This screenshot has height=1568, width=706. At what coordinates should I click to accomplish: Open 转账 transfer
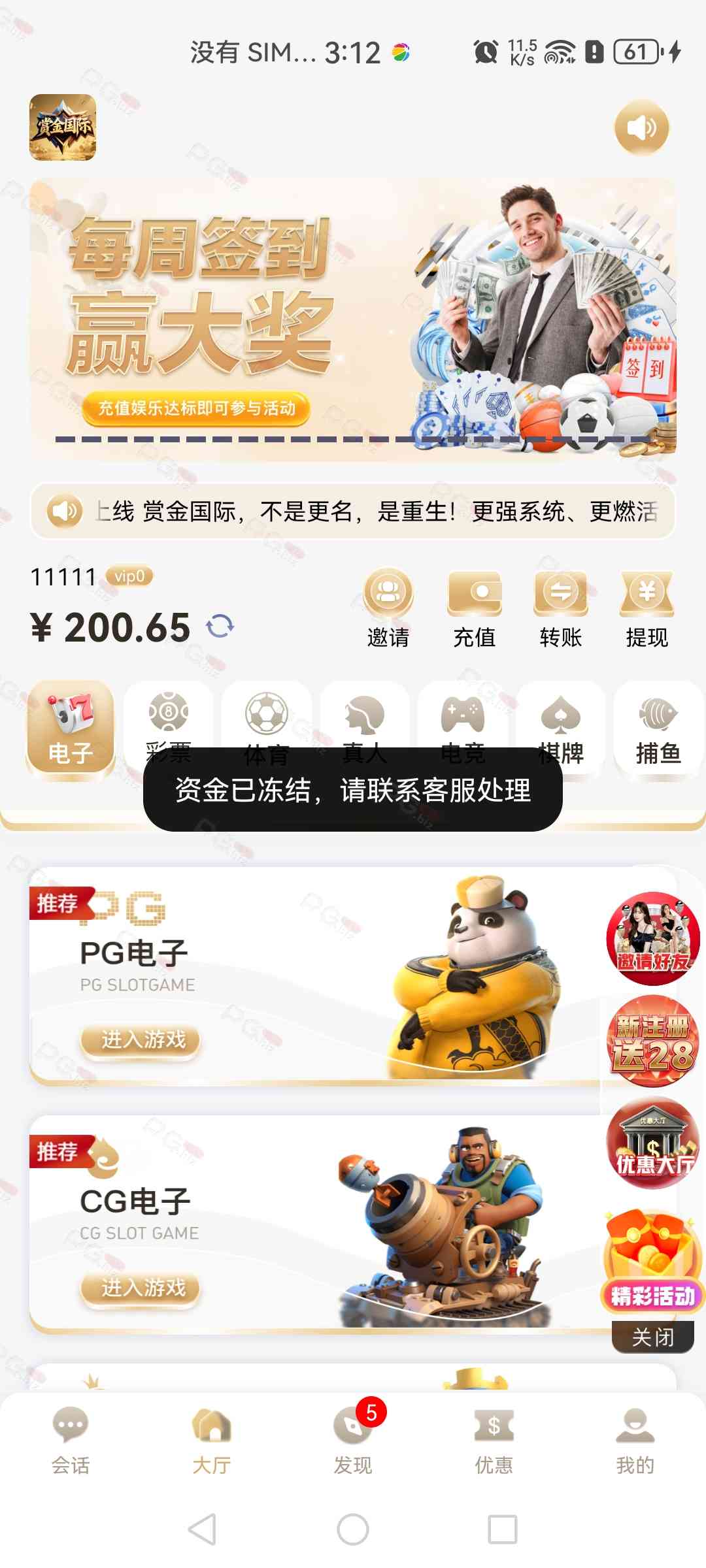point(561,608)
